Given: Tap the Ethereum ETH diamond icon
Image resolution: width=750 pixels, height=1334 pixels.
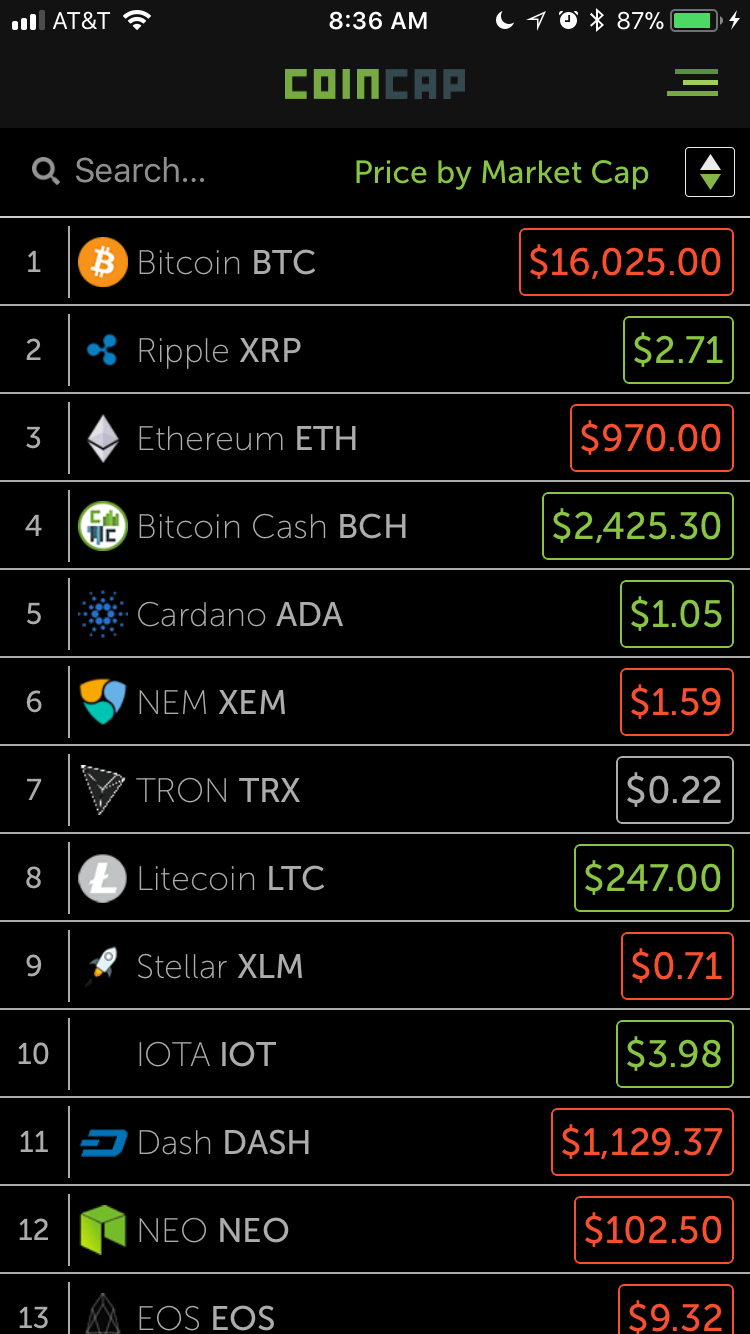Looking at the screenshot, I should pyautogui.click(x=103, y=438).
